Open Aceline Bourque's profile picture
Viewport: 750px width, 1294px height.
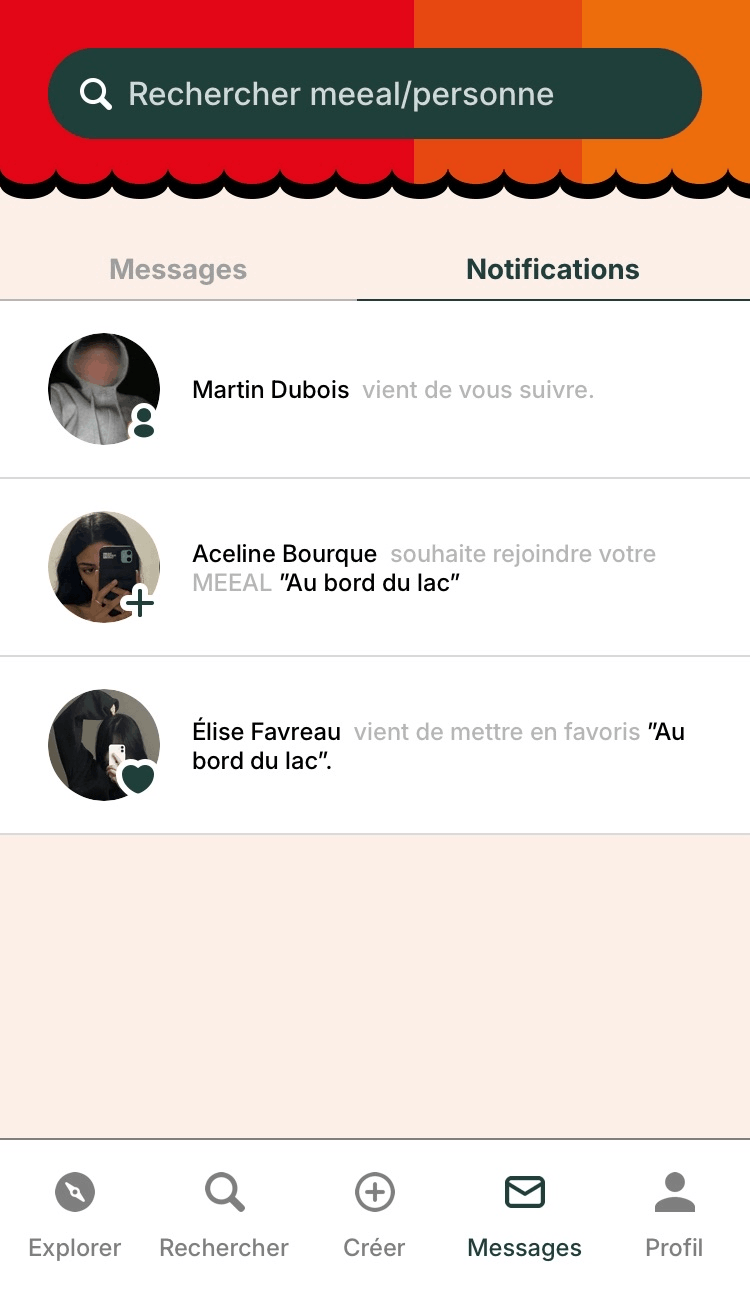coord(103,567)
